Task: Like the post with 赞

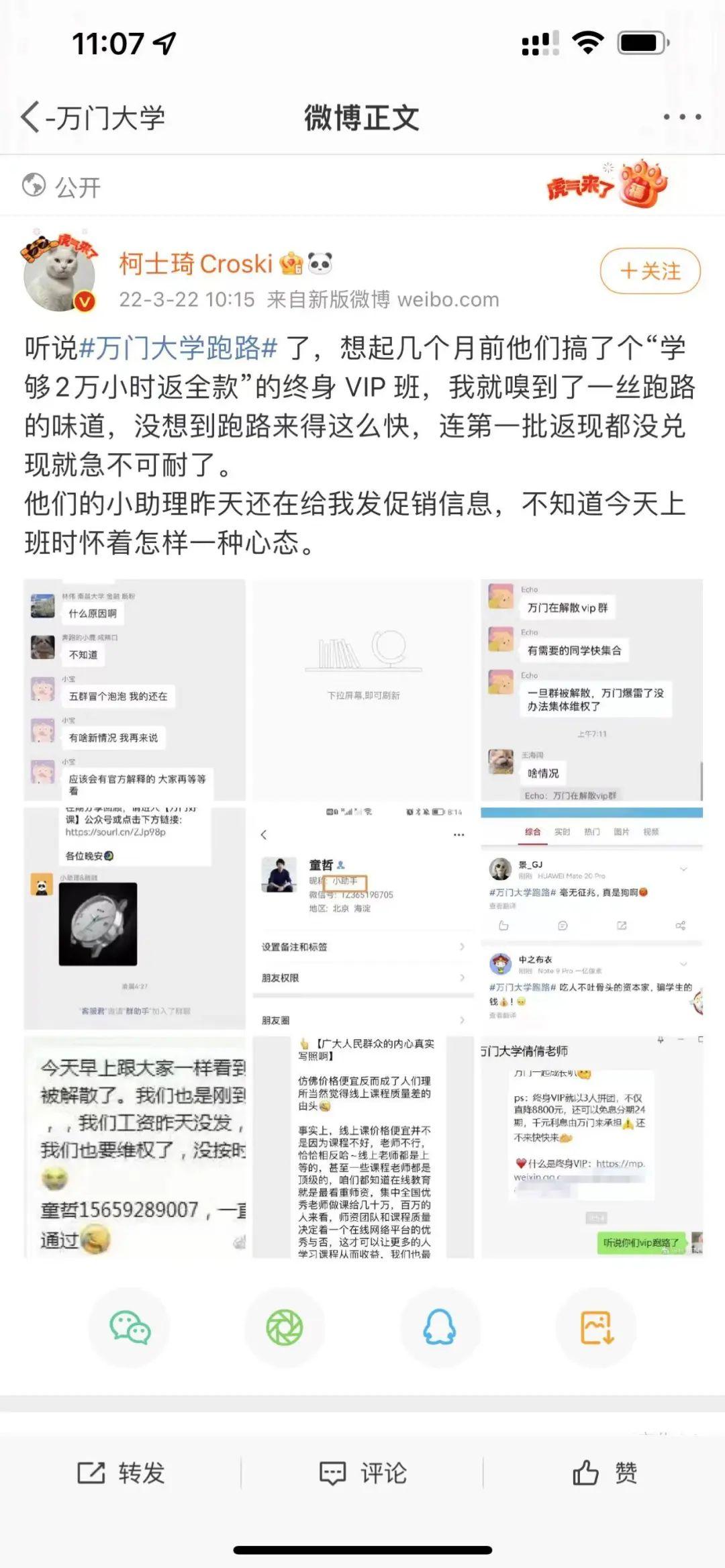Action: [x=604, y=1473]
